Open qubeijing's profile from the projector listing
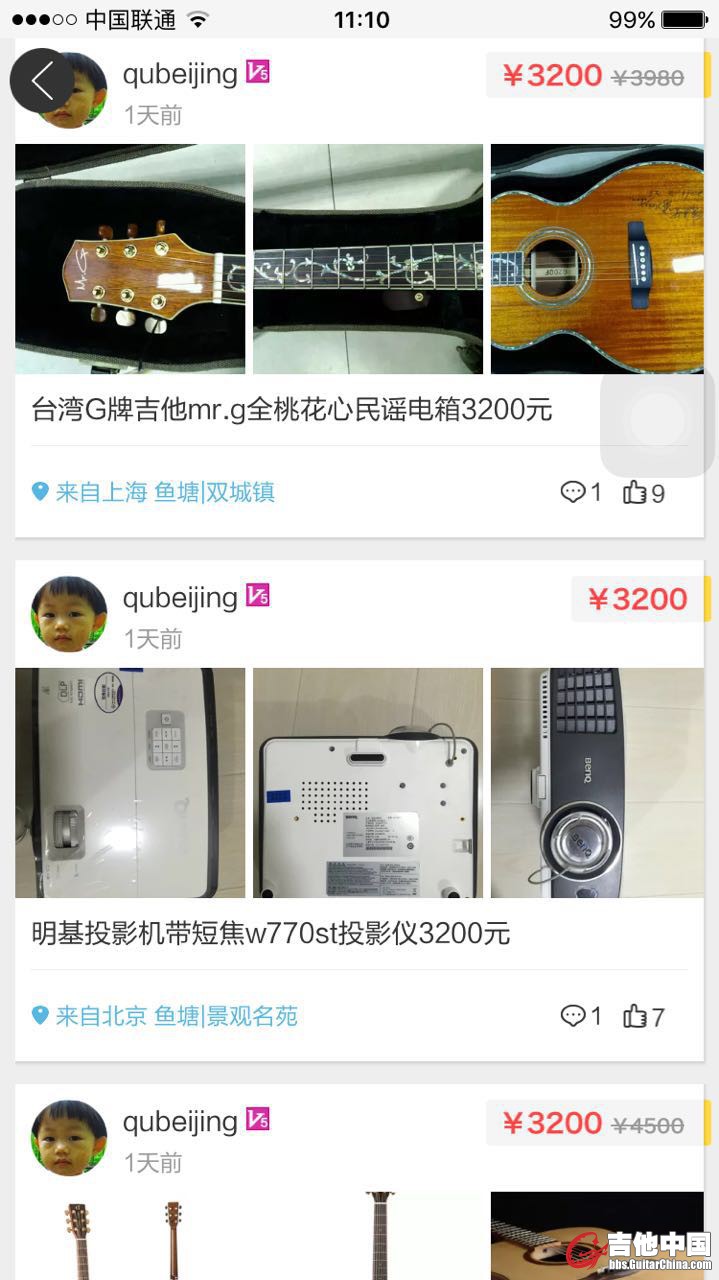The height and width of the screenshot is (1280, 719). (x=69, y=614)
